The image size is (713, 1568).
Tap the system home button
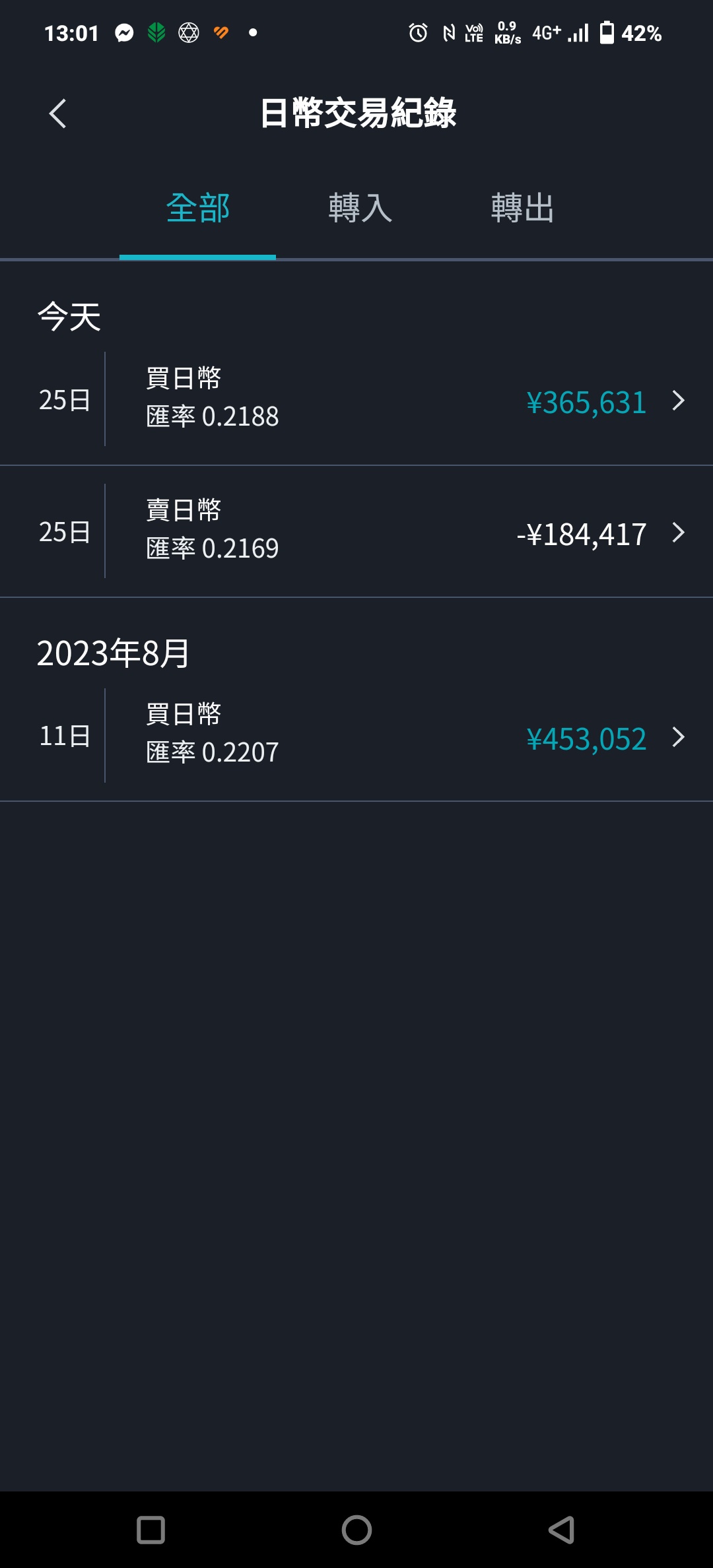click(356, 1530)
